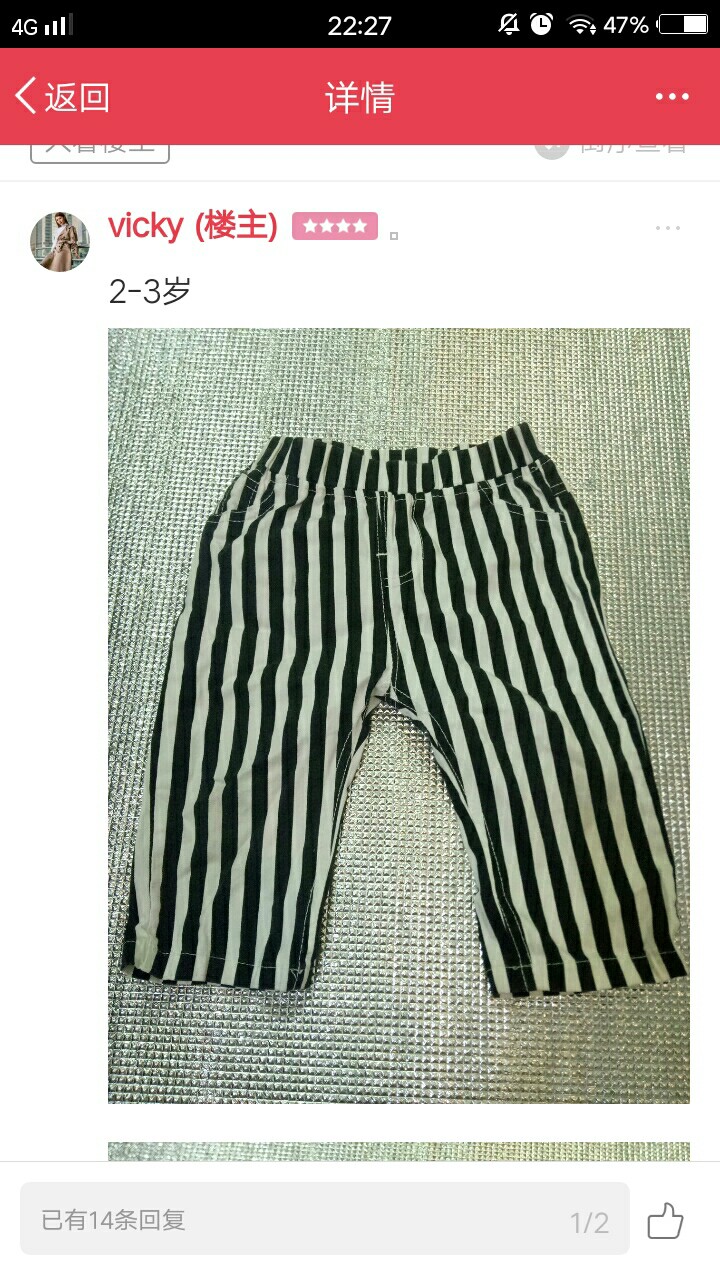Like this post with thumbs-up icon
Viewport: 720px width, 1280px height.
[x=666, y=1221]
